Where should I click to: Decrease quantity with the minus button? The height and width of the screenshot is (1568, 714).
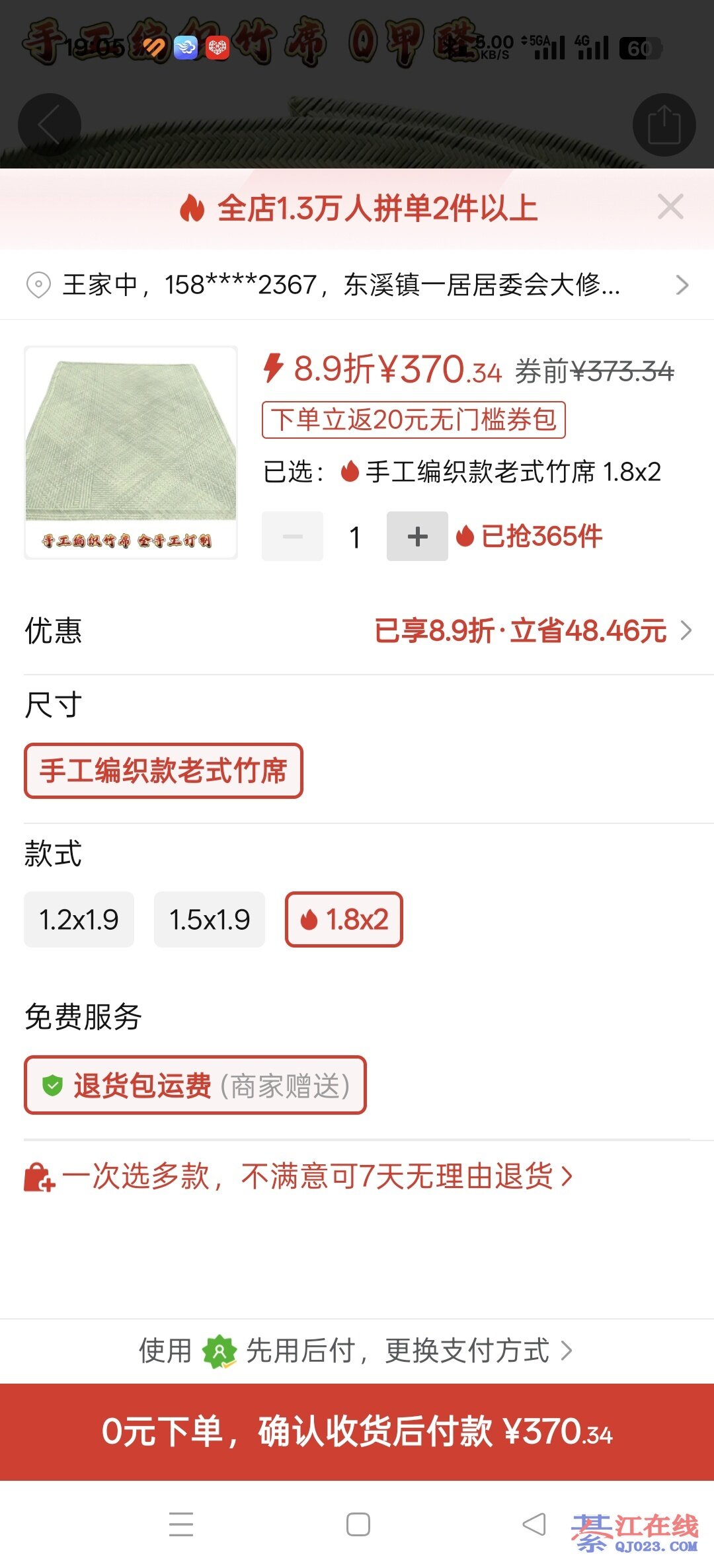292,537
